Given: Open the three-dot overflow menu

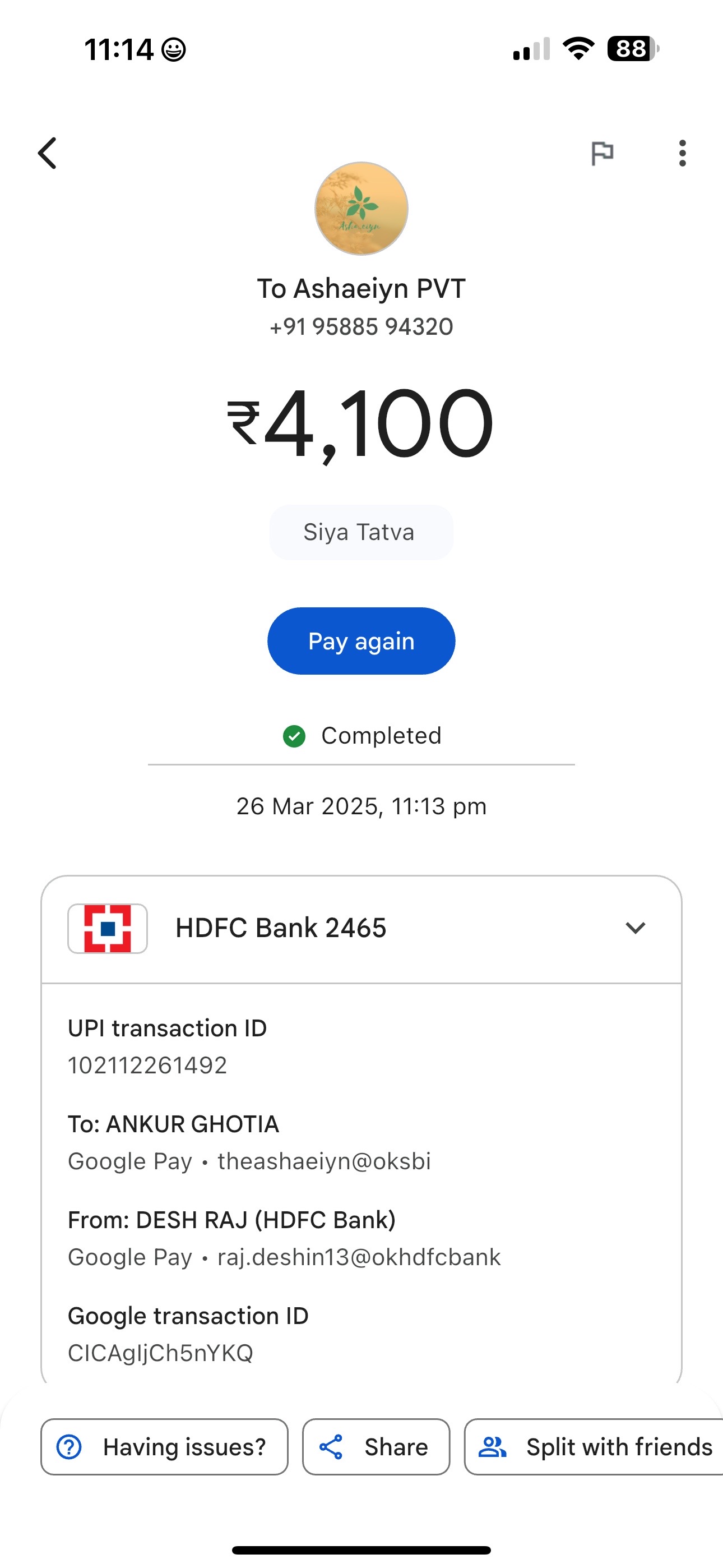Looking at the screenshot, I should [682, 153].
